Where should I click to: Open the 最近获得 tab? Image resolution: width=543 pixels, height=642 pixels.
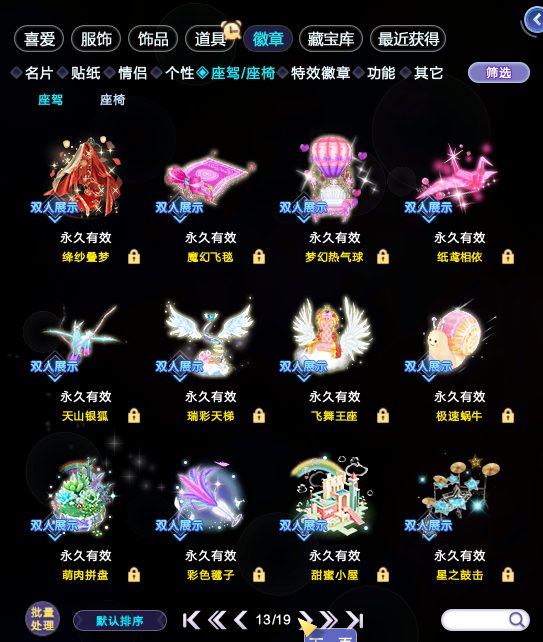(408, 39)
